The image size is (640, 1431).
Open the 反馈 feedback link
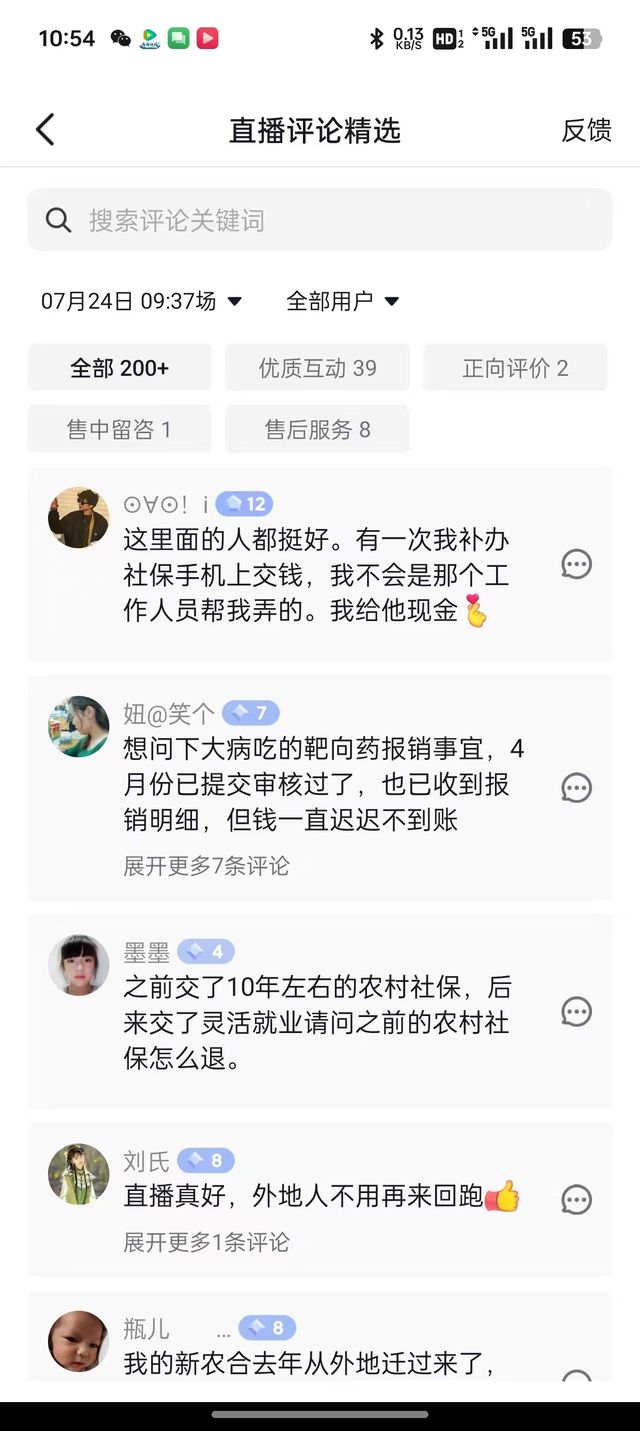point(586,130)
